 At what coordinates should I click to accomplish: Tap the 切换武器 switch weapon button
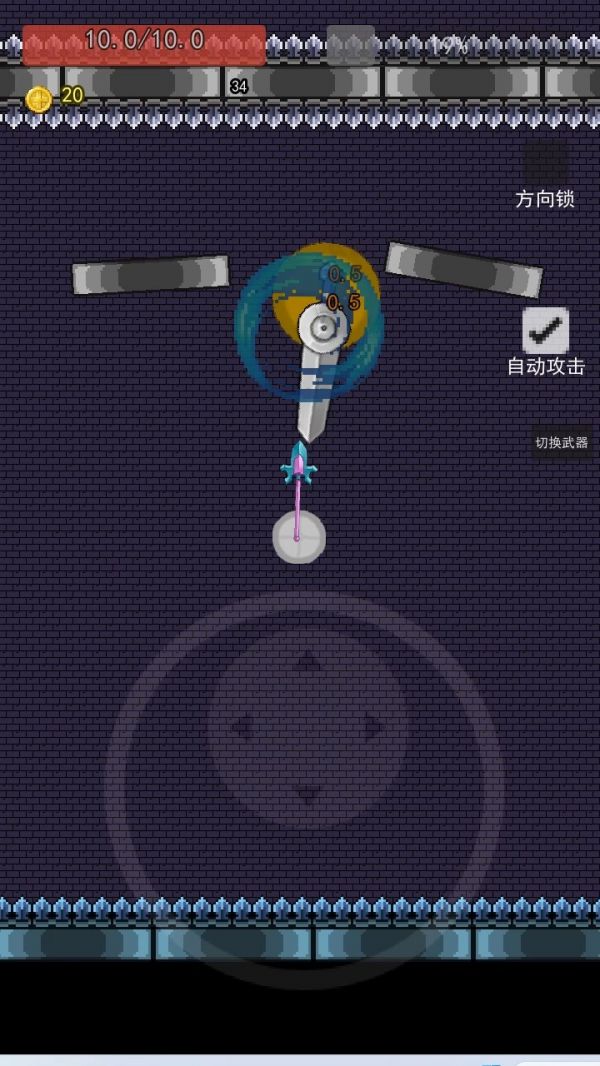click(x=561, y=443)
